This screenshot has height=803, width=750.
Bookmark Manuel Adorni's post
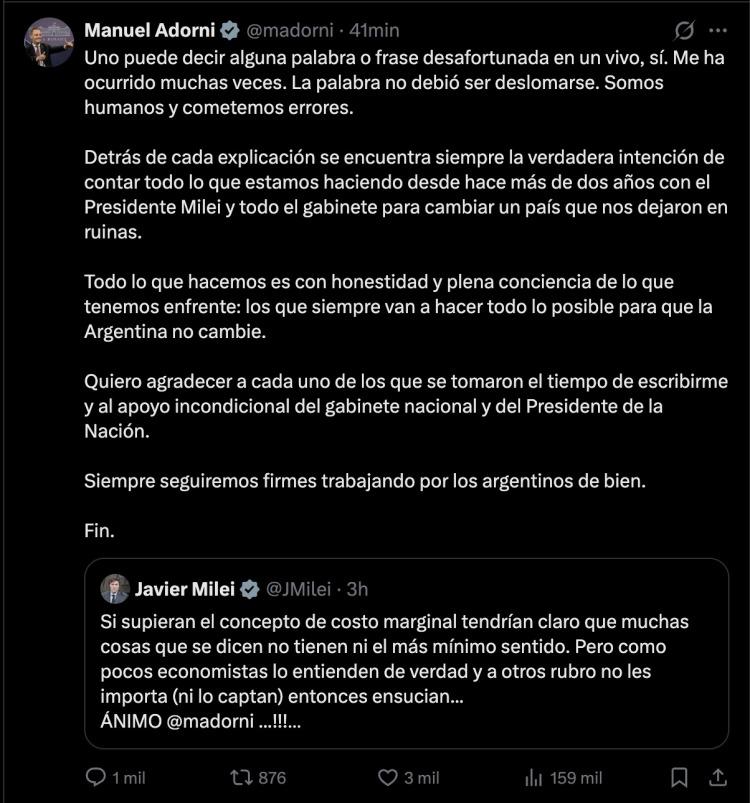pyautogui.click(x=679, y=777)
